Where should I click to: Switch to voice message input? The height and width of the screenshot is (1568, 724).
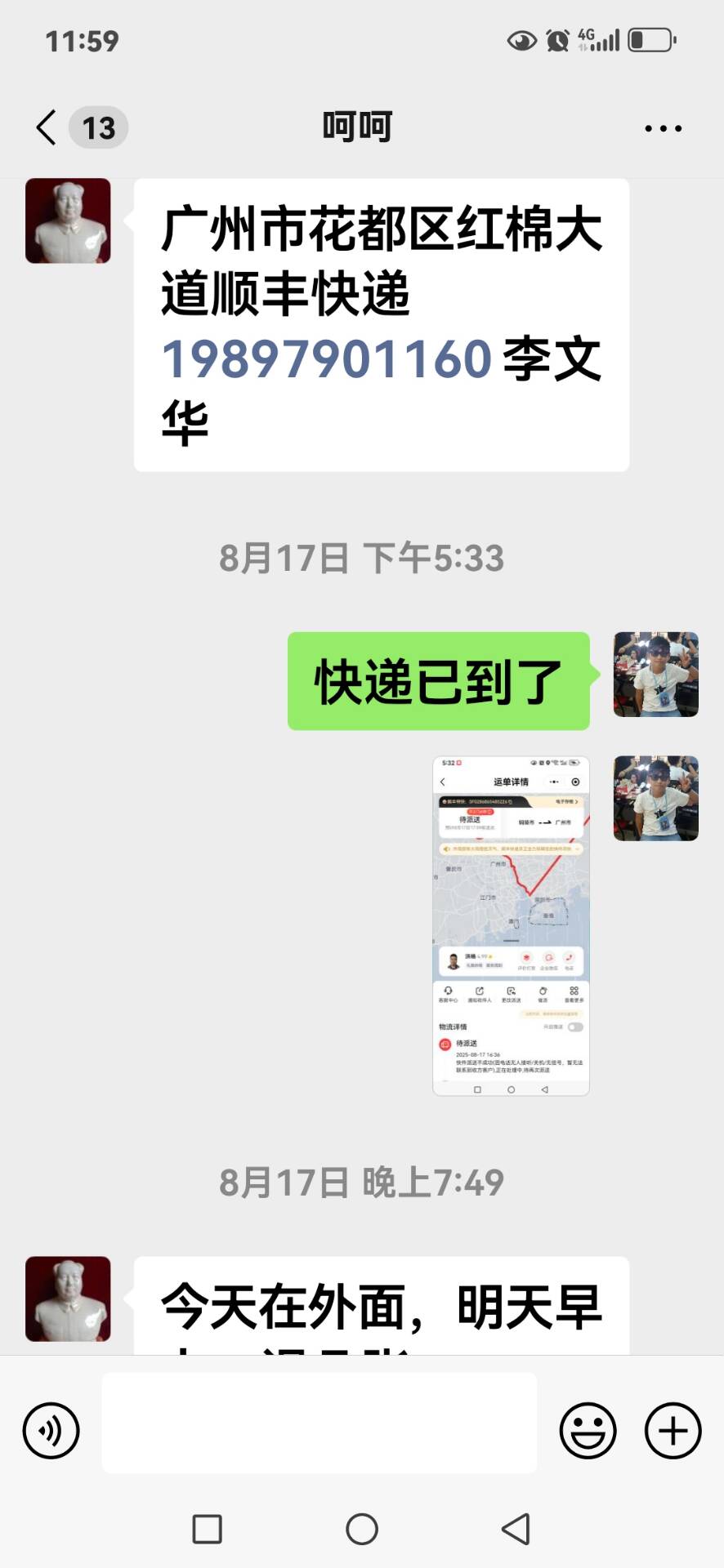(x=51, y=1431)
